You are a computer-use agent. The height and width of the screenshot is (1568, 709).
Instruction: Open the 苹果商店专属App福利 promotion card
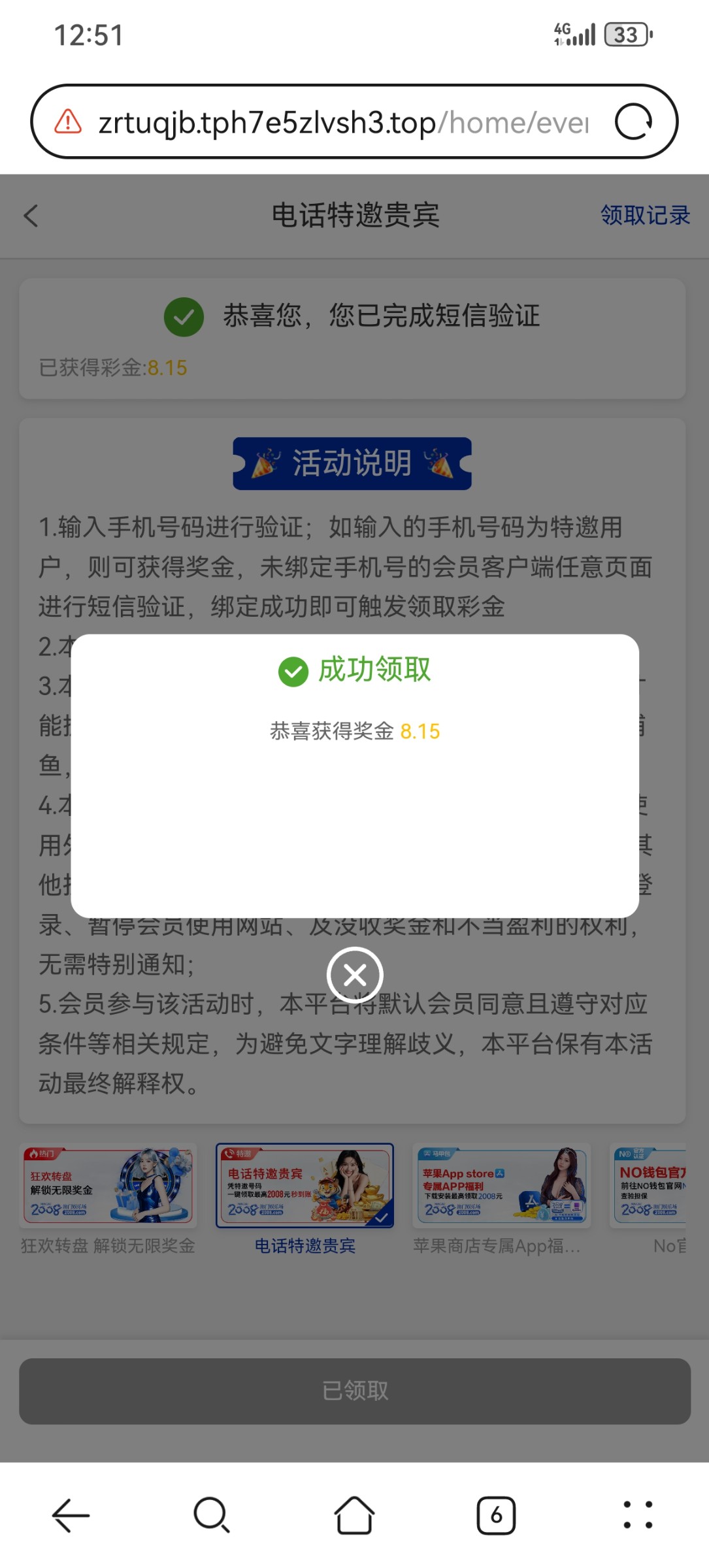[501, 1186]
